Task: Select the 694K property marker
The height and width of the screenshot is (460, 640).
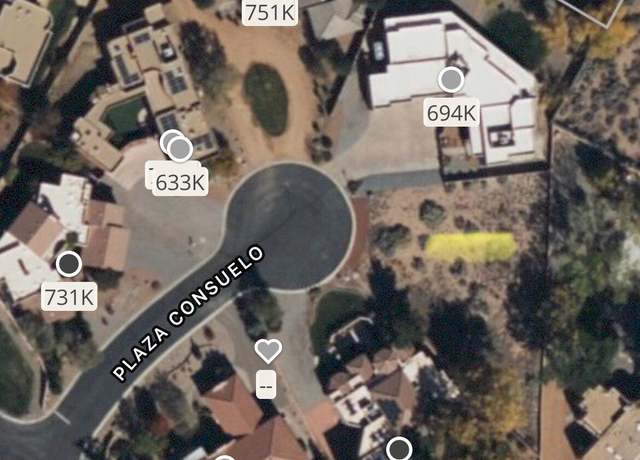Action: (451, 81)
